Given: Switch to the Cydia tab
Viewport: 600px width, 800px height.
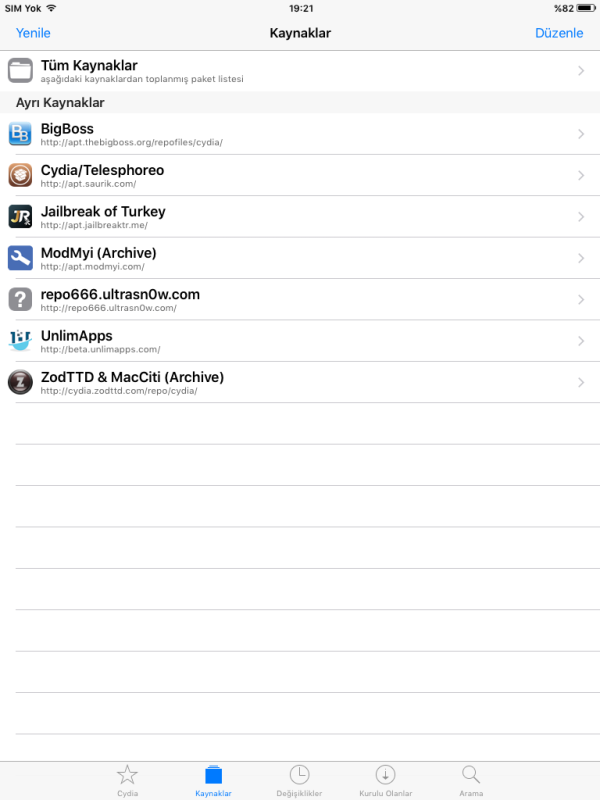Looking at the screenshot, I should (x=127, y=780).
